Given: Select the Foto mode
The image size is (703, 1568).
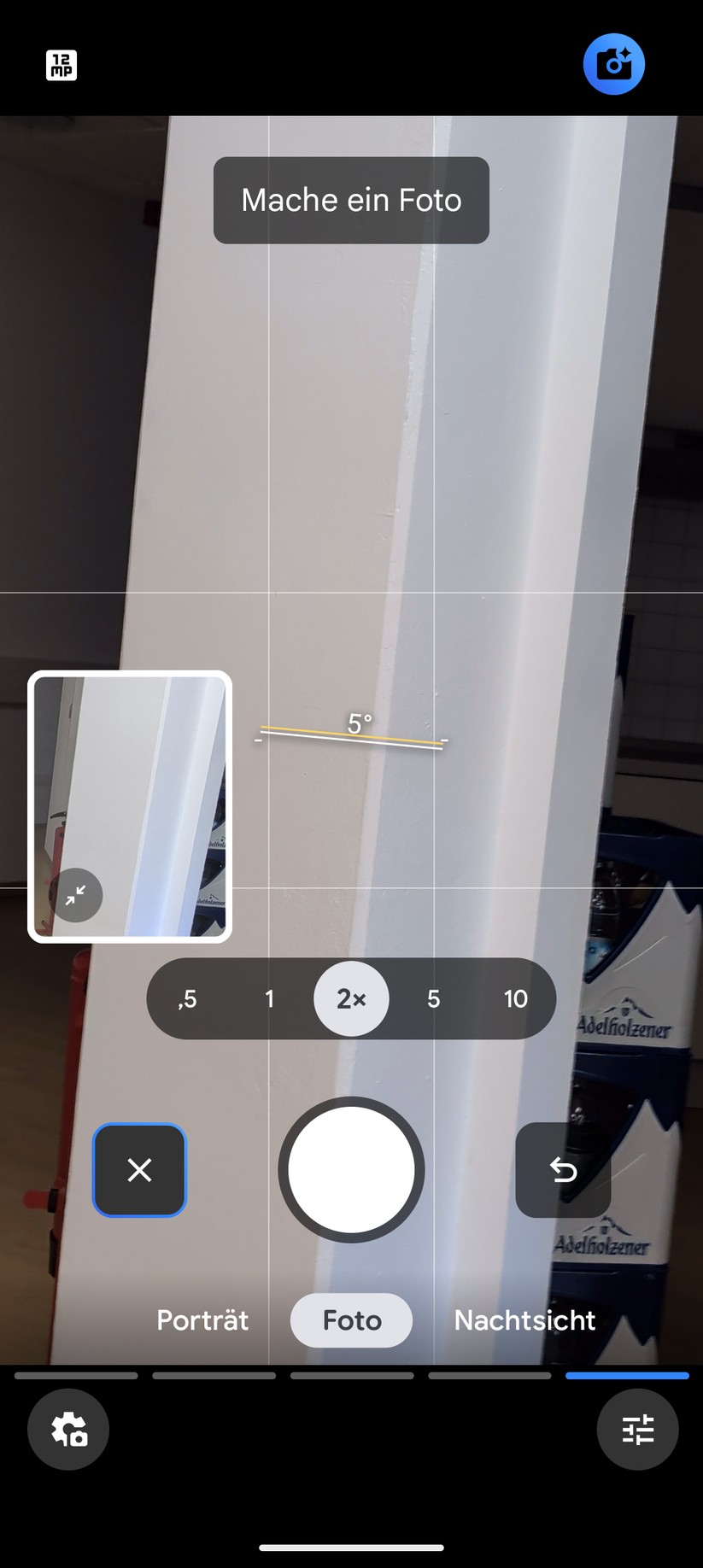Looking at the screenshot, I should [351, 1319].
